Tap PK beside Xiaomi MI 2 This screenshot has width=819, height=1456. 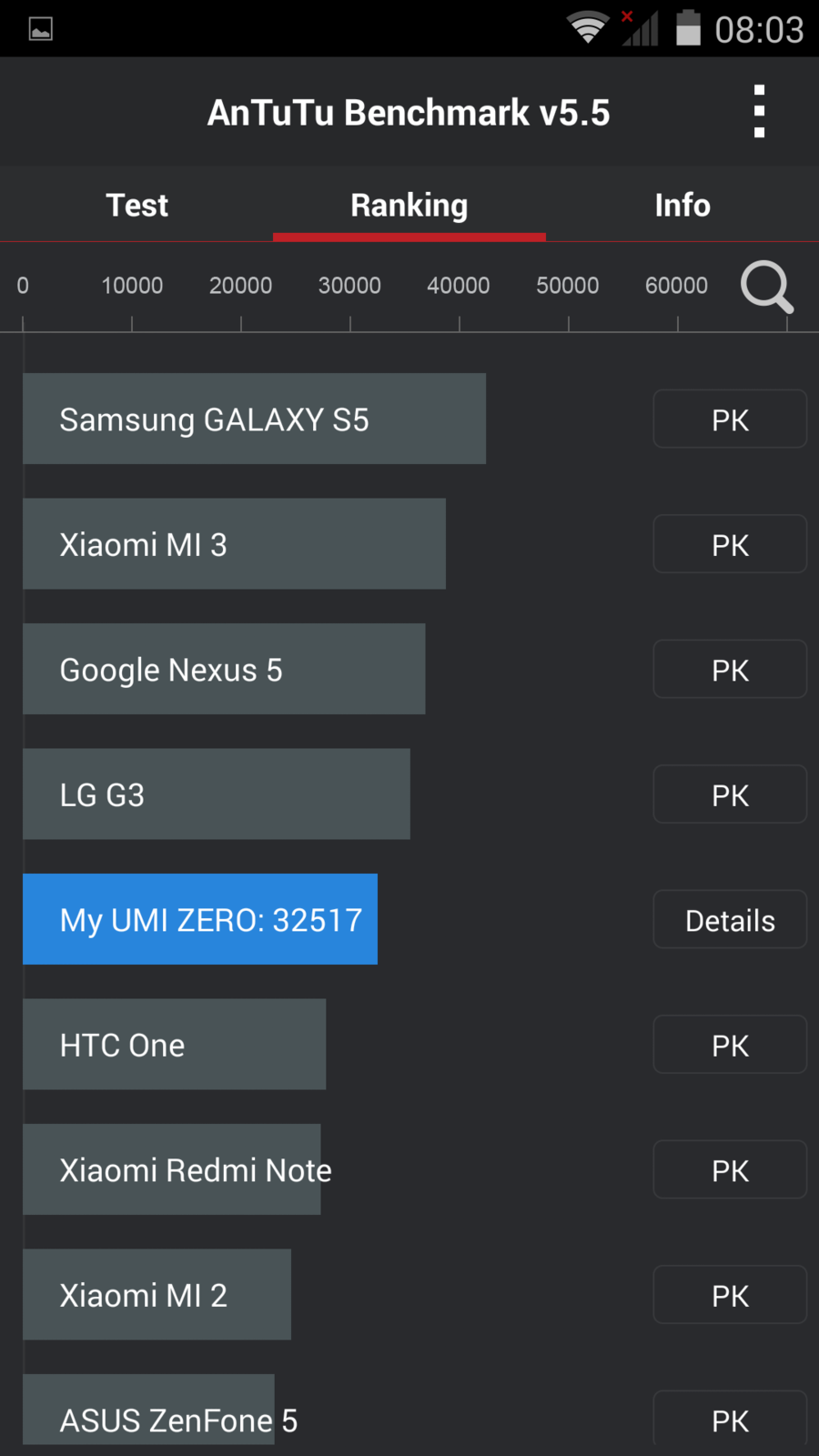pos(730,1295)
